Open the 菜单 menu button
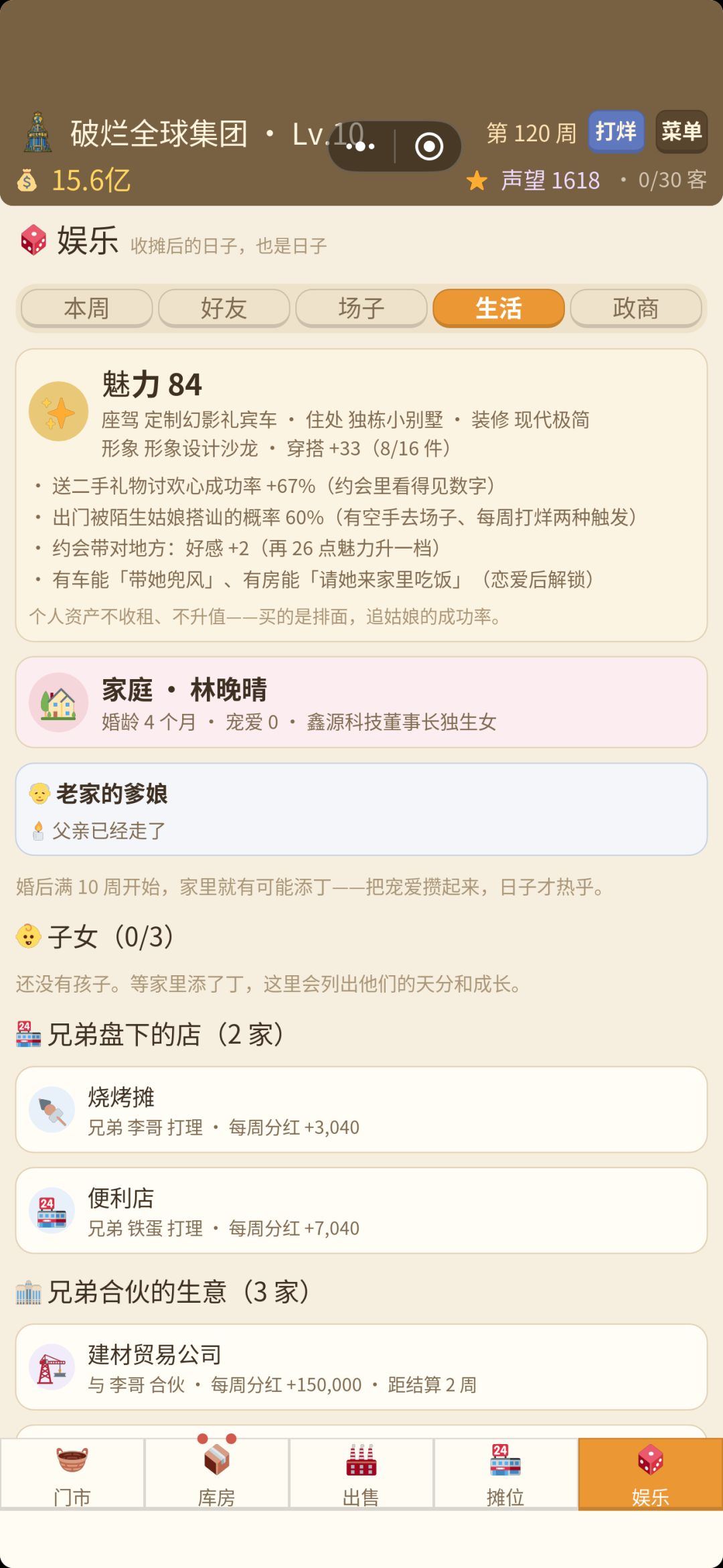Screen dimensions: 723x1568 pos(681,131)
